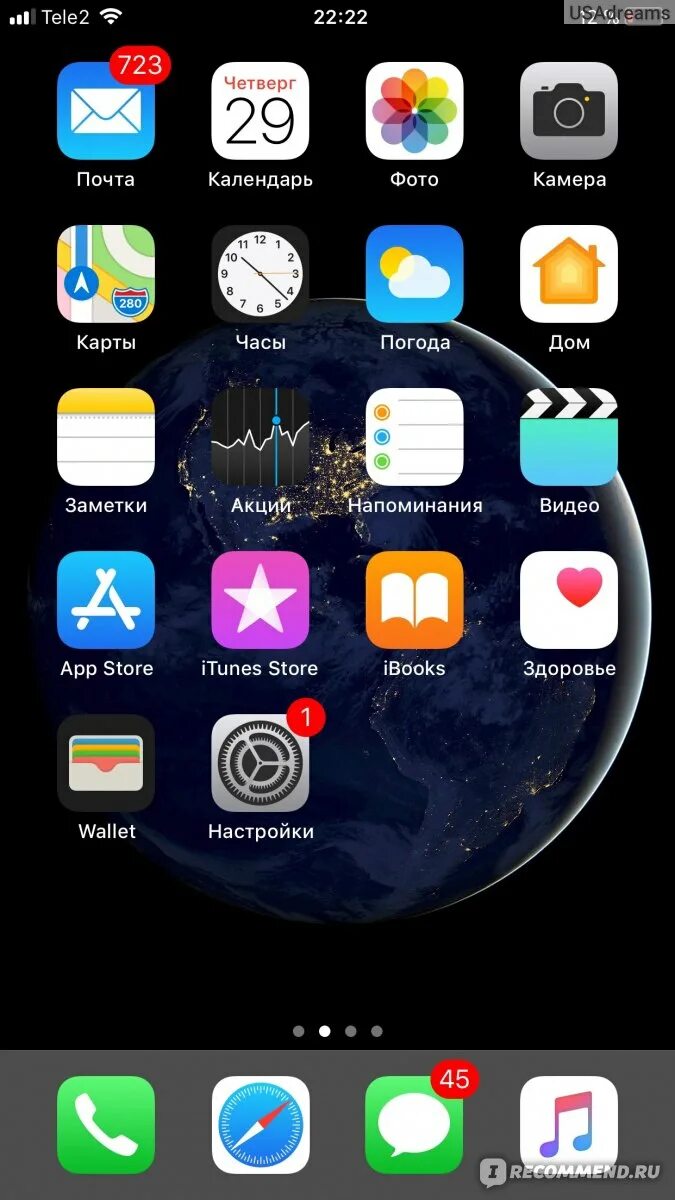Open the Здоровье health app
This screenshot has height=1200, width=675.
(x=569, y=600)
